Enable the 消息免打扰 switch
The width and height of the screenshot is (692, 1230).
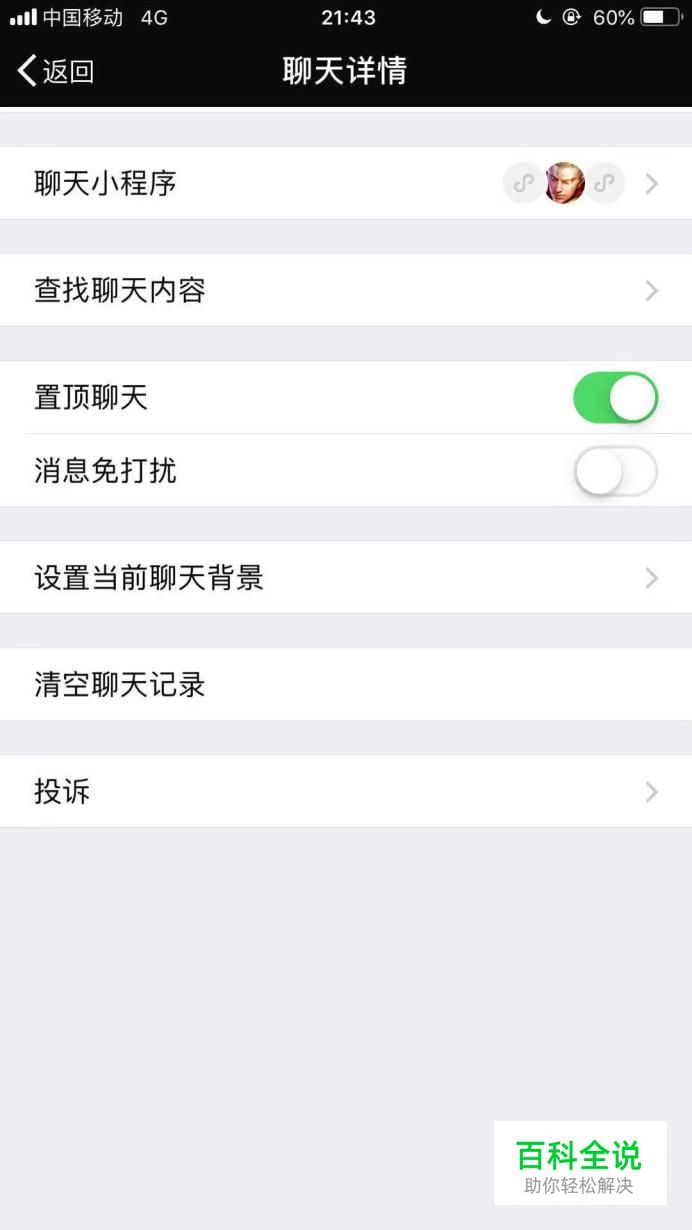tap(615, 471)
